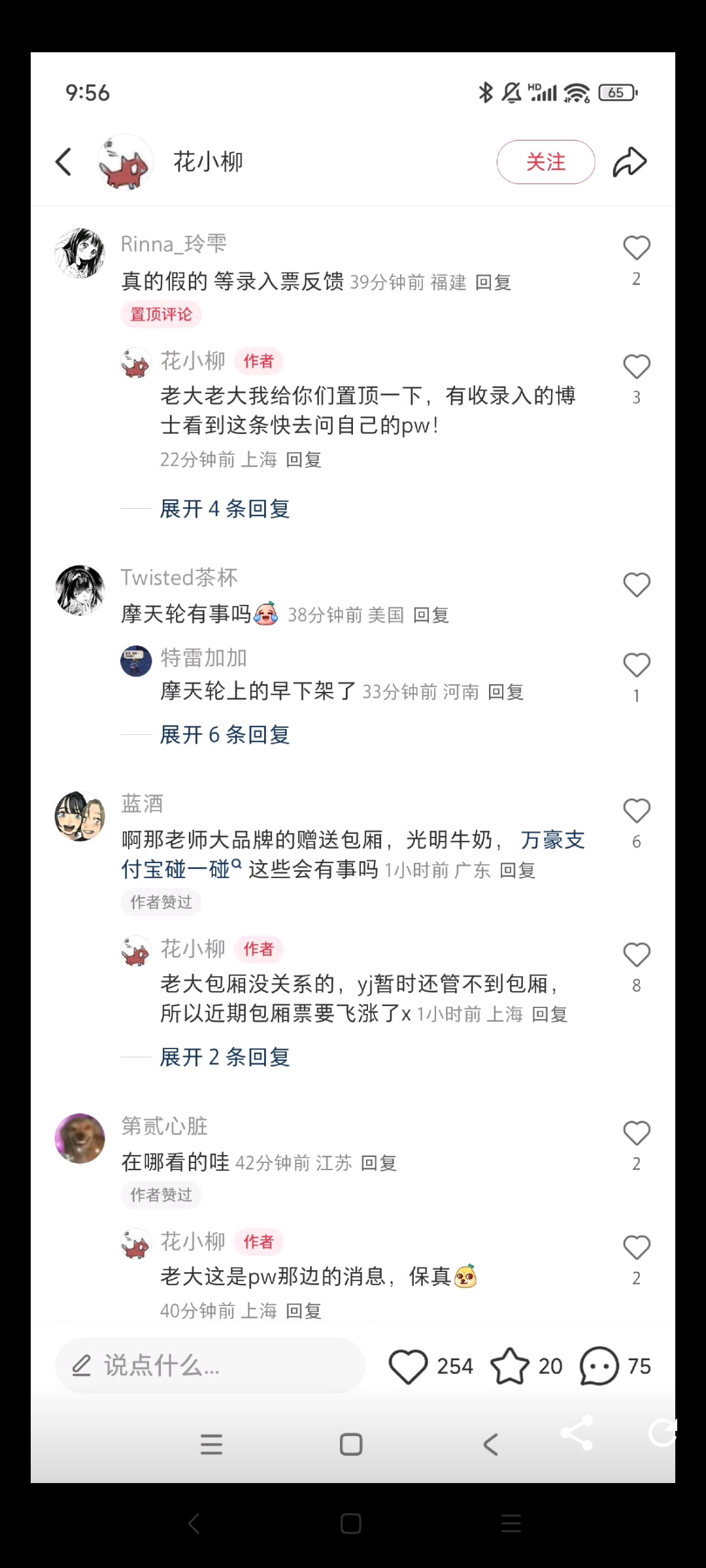Open 花小柳's profile avatar in header
This screenshot has width=706, height=1568.
coord(126,162)
